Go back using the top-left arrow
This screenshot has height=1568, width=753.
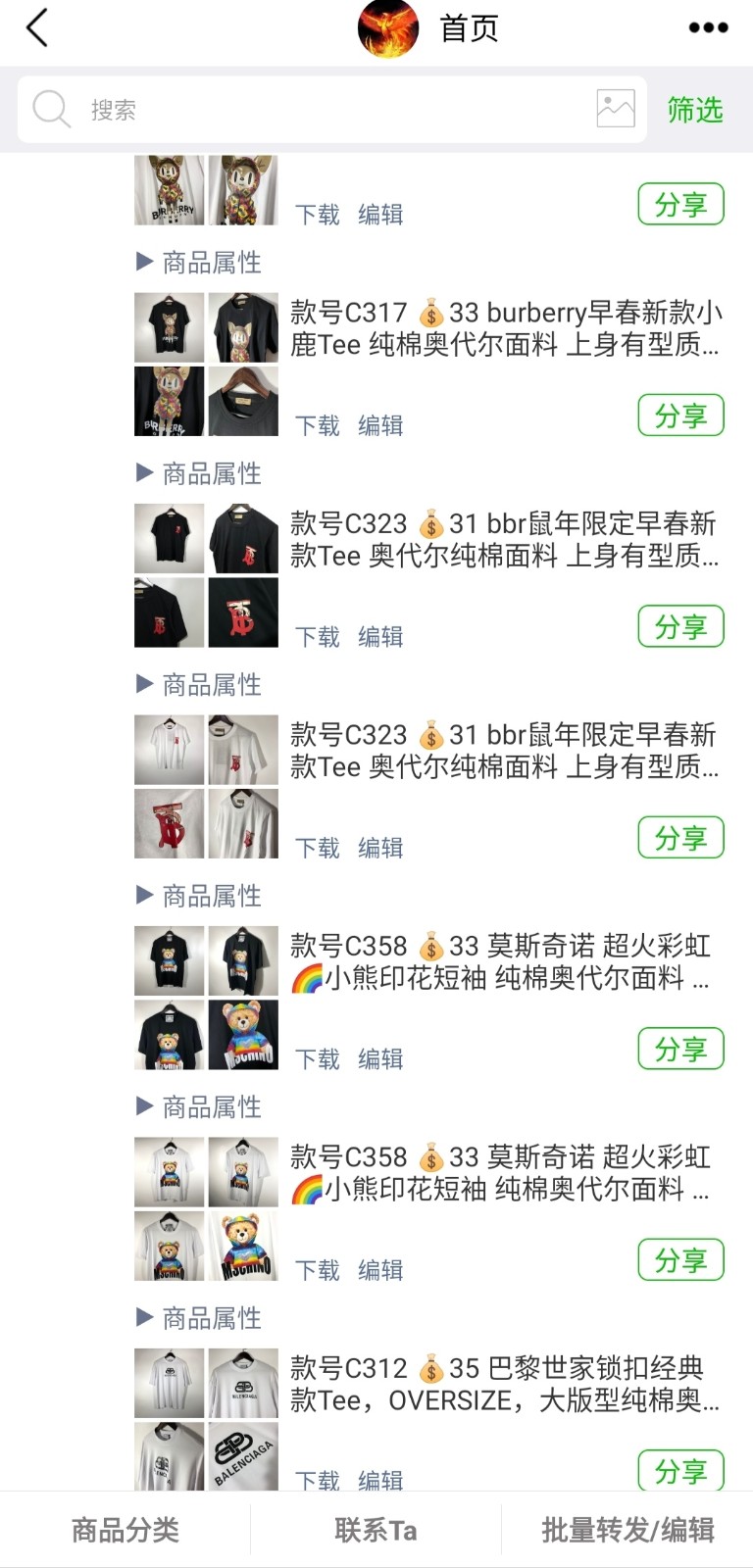37,28
